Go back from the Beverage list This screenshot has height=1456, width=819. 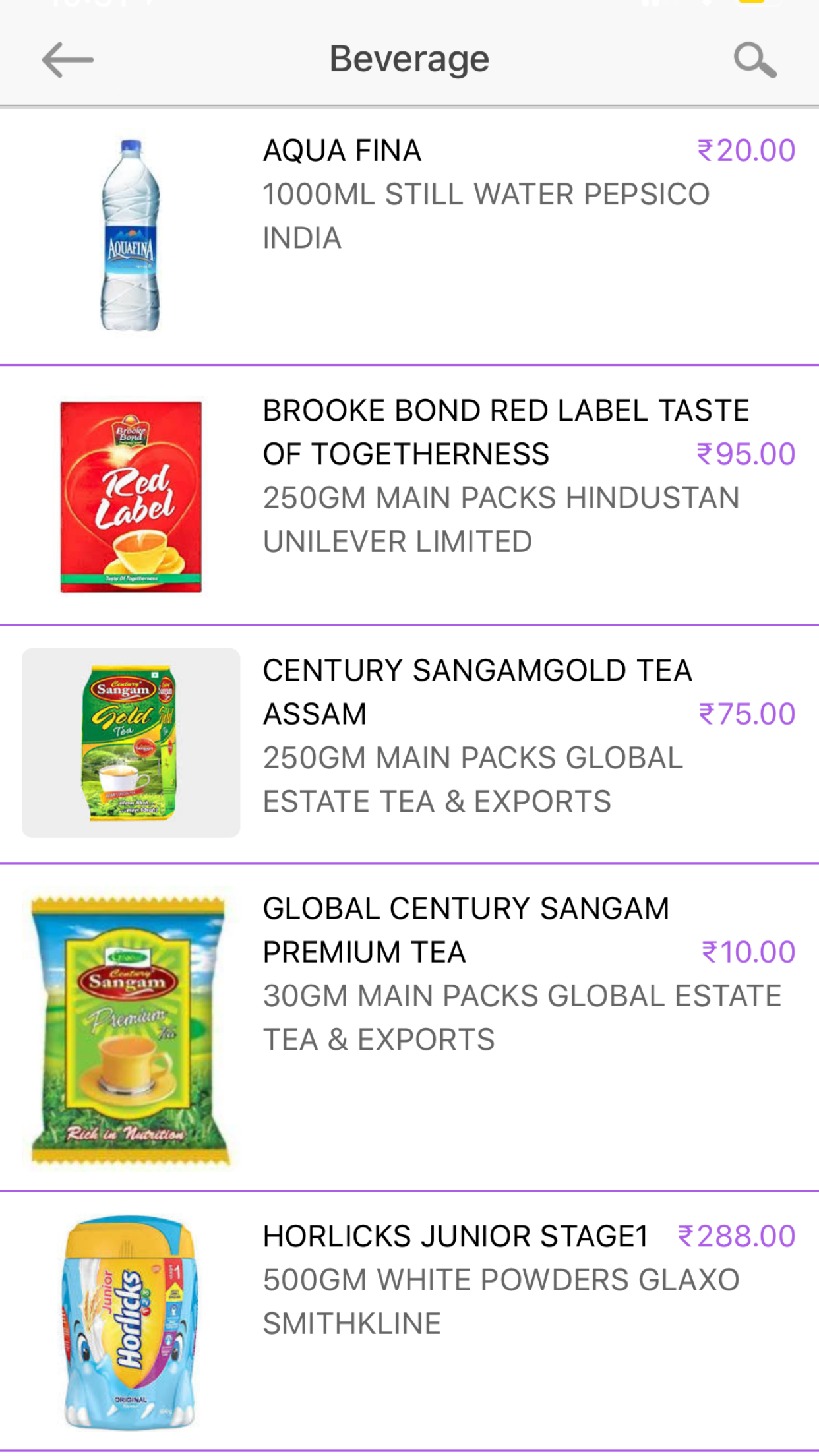[67, 60]
